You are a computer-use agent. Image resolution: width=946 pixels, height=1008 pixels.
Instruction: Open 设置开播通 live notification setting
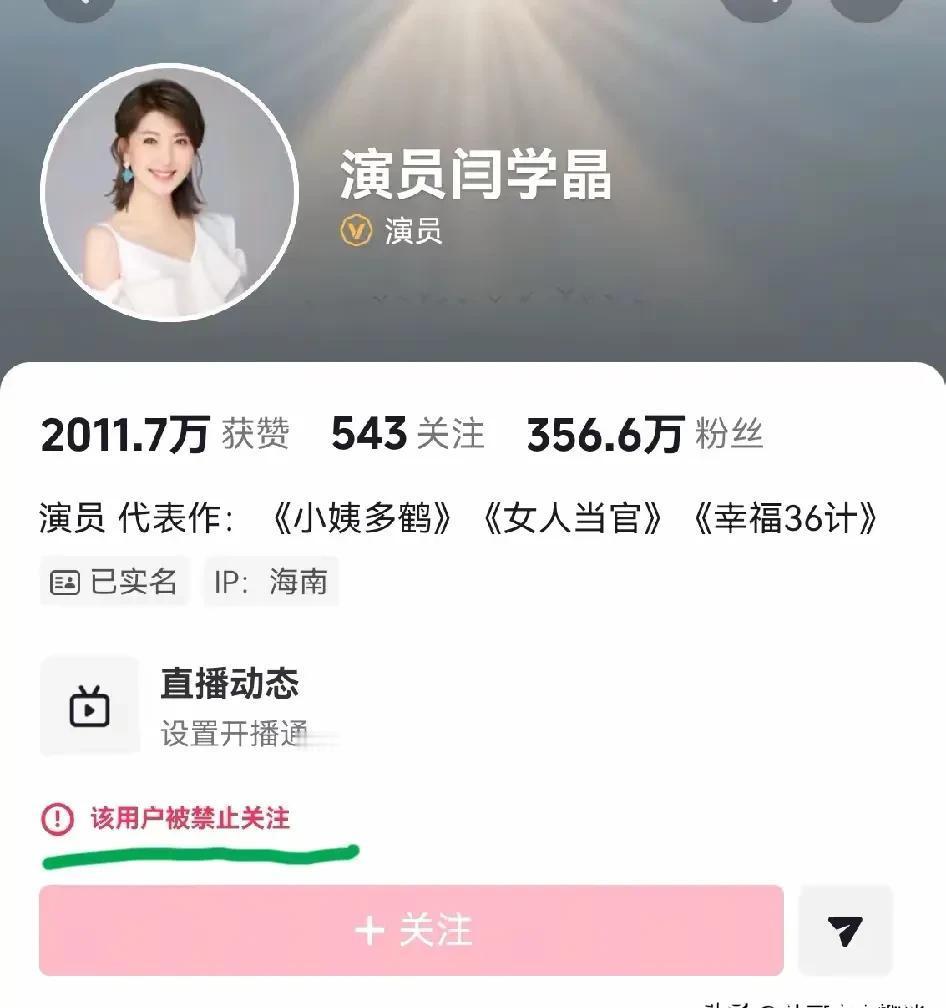(x=232, y=731)
